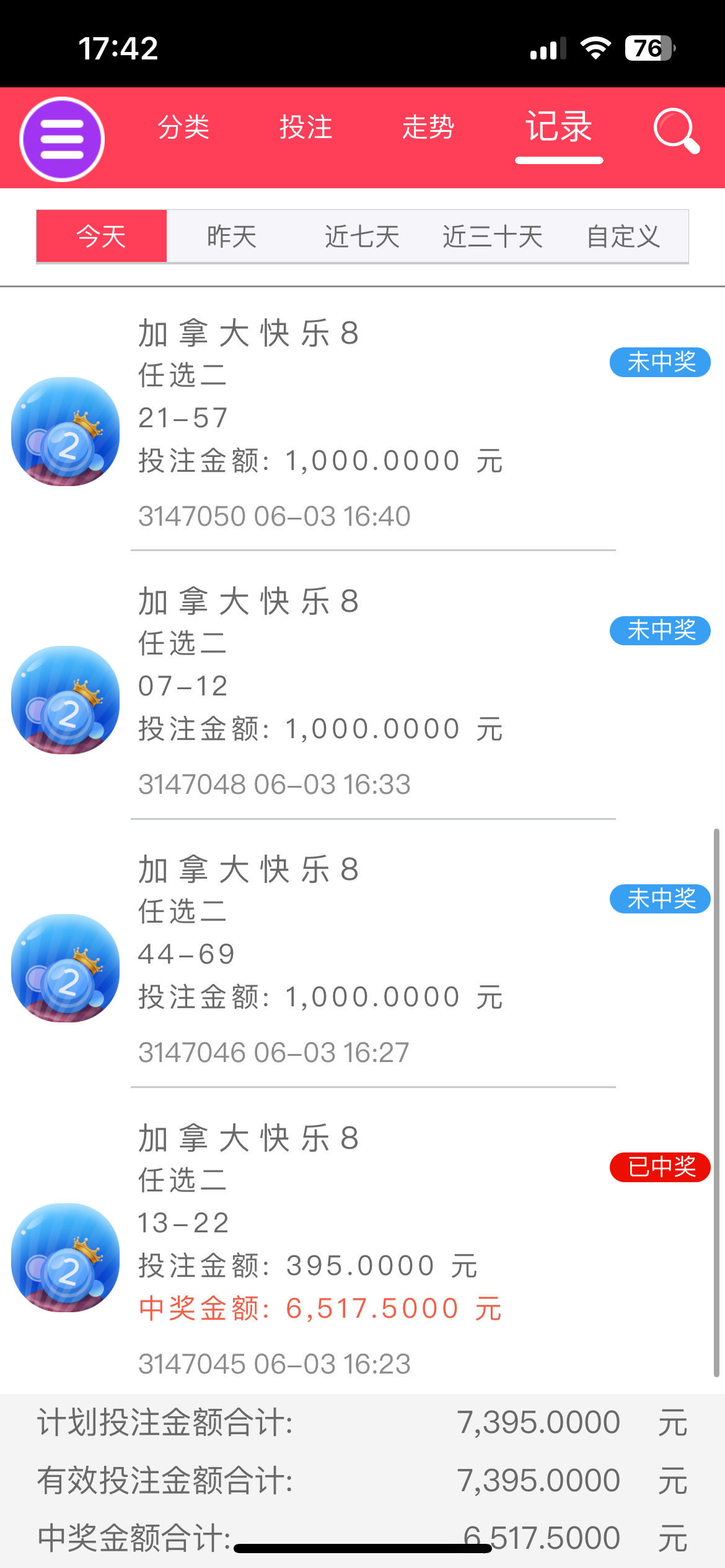Tap the 中奖金额 6,517.5000 amount text
The image size is (725, 1568).
click(319, 1307)
